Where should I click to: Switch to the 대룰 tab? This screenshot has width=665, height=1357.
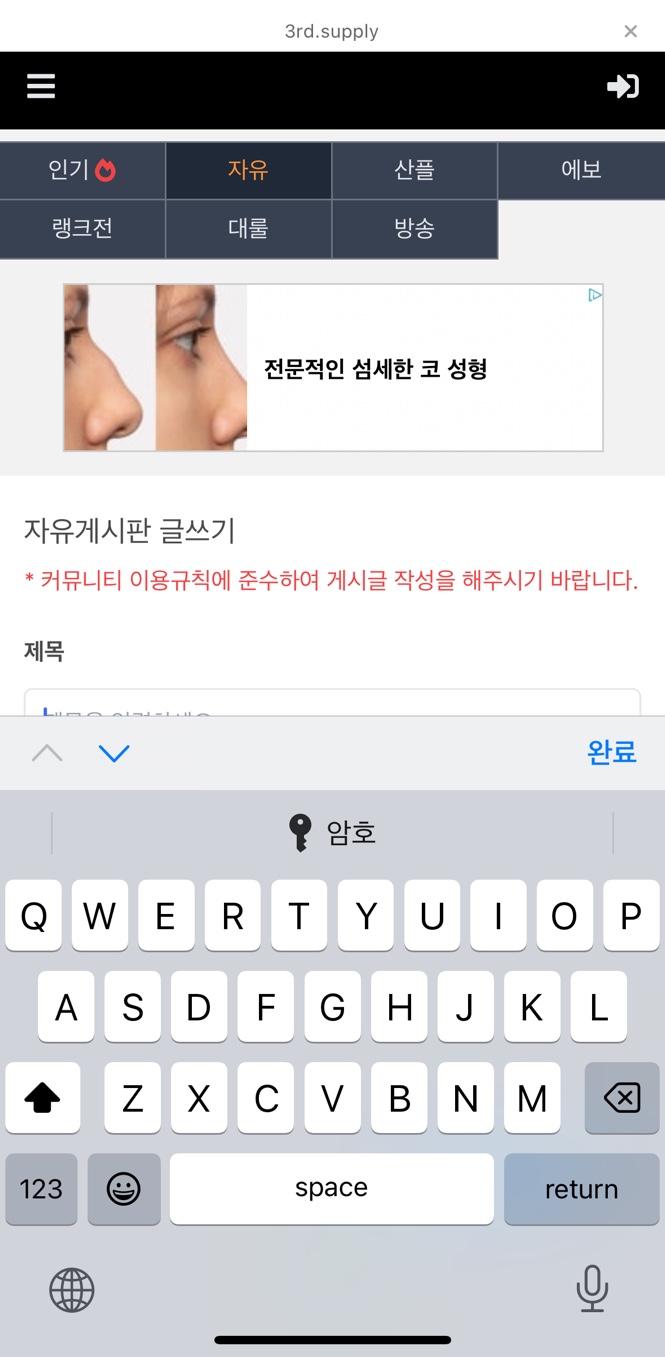248,229
